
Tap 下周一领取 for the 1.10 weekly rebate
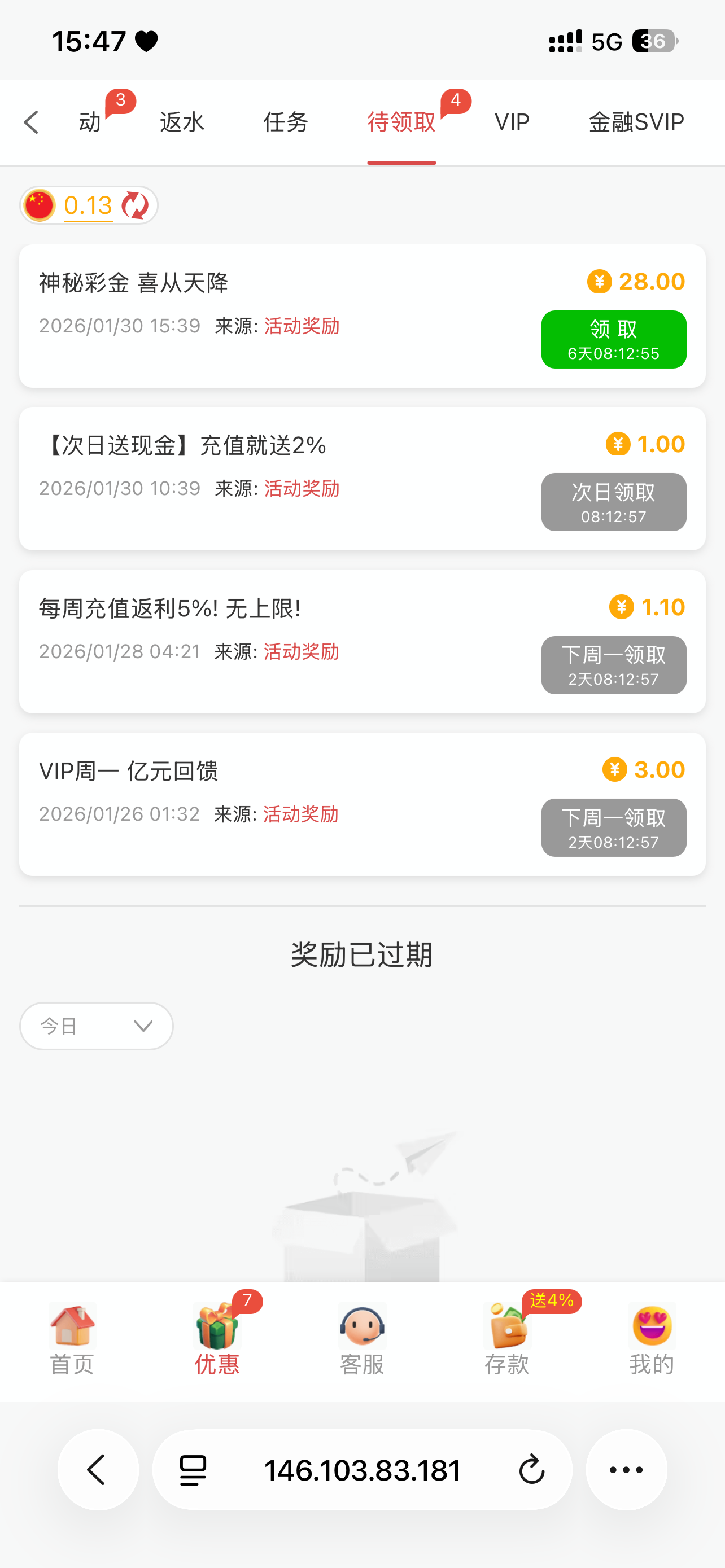pos(613,665)
